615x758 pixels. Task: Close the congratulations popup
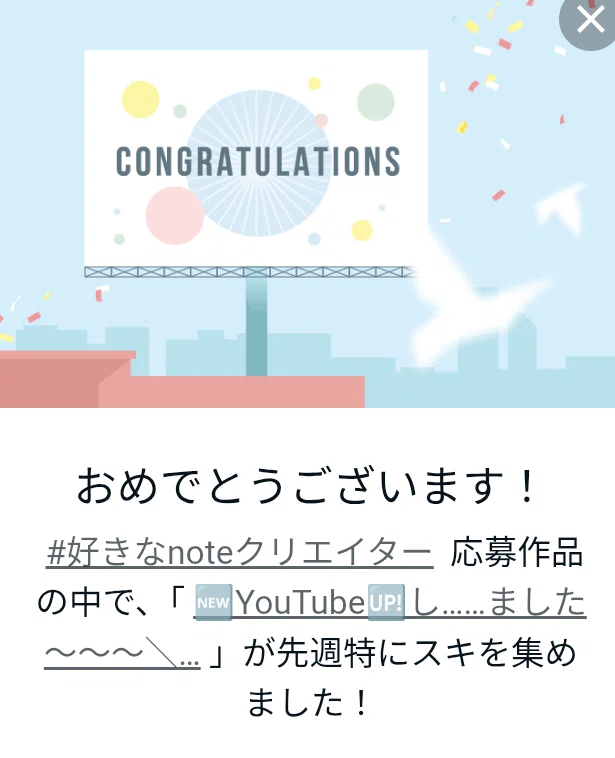[589, 21]
